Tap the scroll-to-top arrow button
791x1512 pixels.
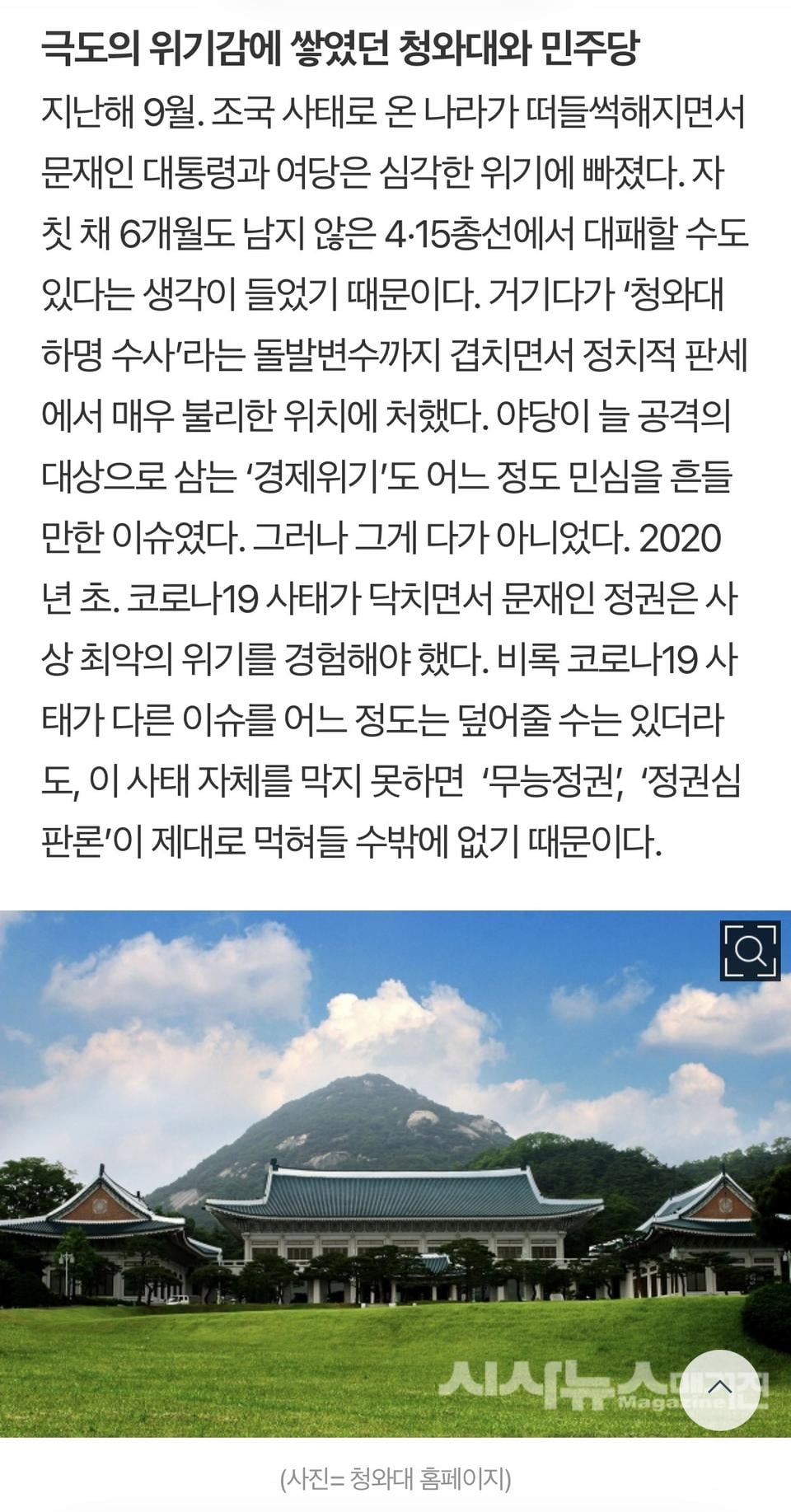tap(720, 1389)
